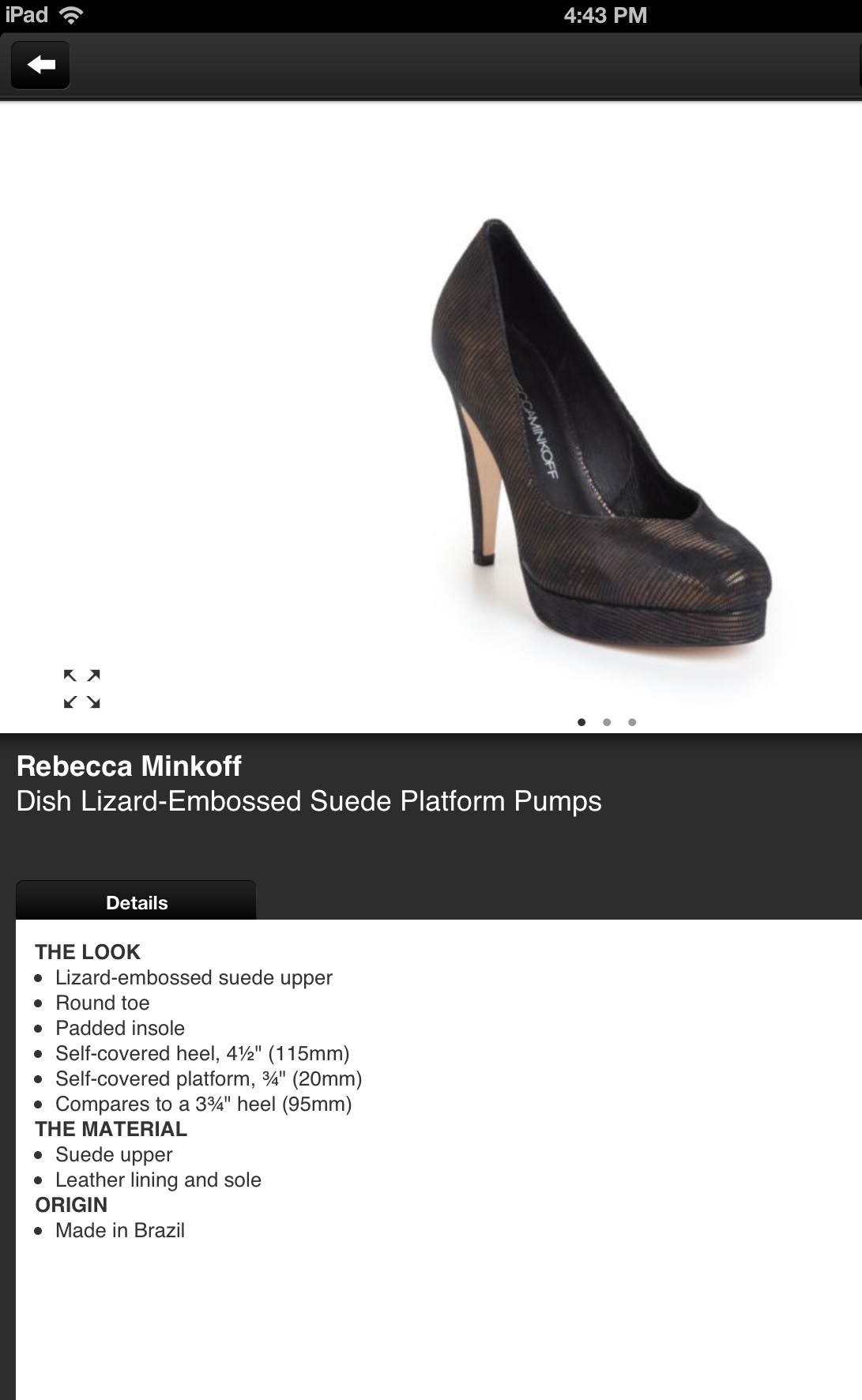The width and height of the screenshot is (862, 1400).
Task: Go back using the arrow button
Action: tap(40, 66)
